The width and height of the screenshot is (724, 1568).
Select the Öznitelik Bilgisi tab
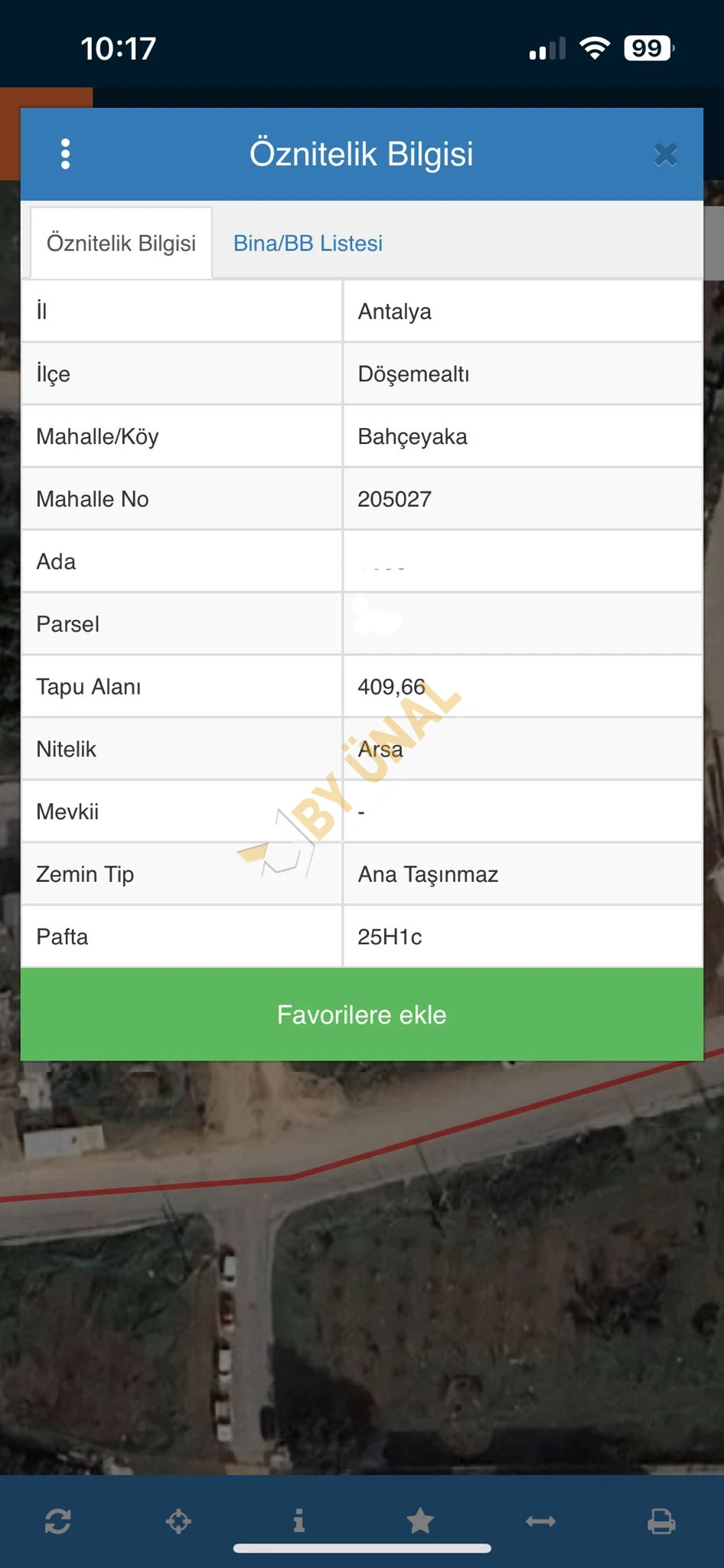click(x=121, y=243)
